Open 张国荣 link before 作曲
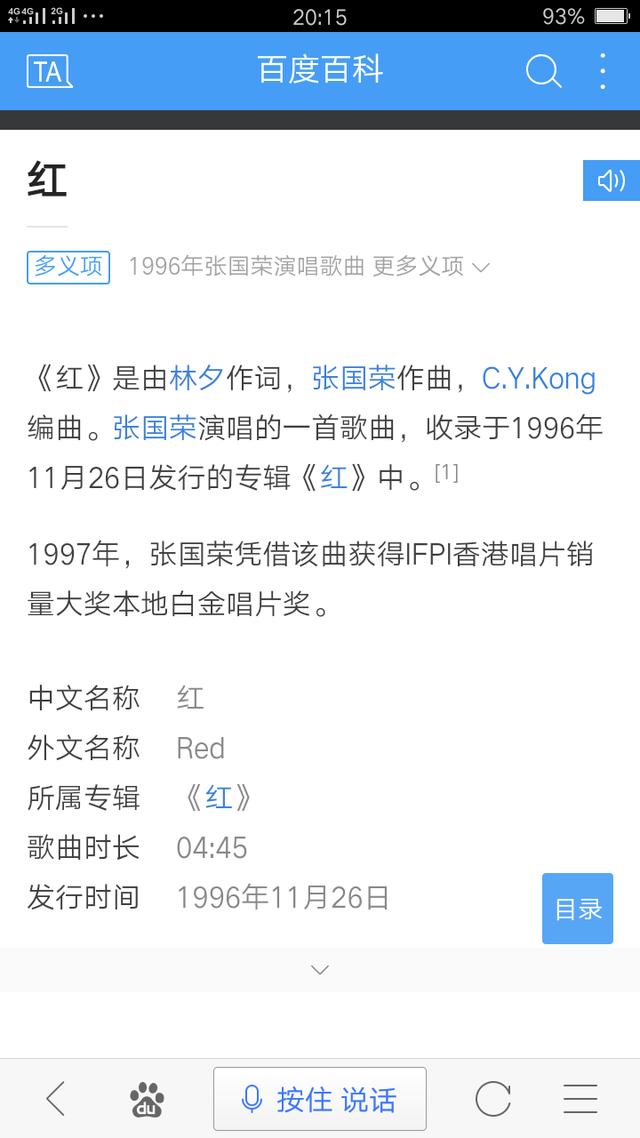640x1138 pixels. point(353,379)
